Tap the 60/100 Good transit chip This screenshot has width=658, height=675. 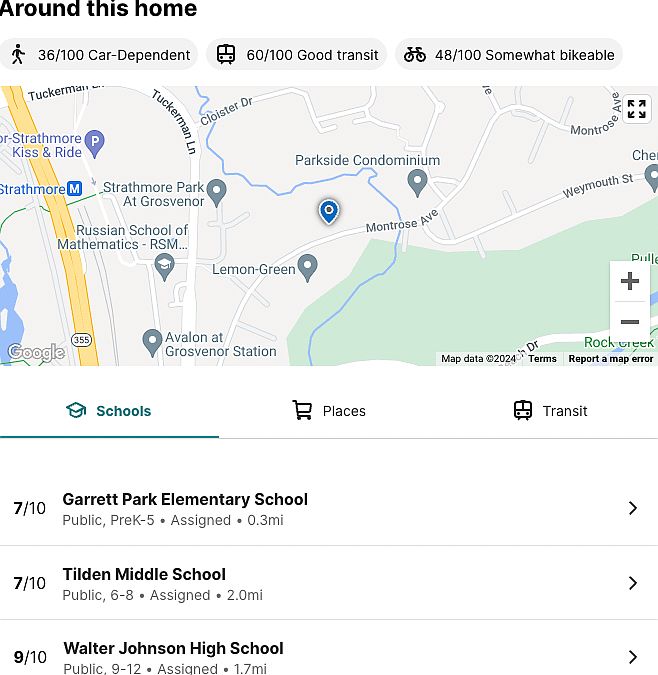click(297, 55)
